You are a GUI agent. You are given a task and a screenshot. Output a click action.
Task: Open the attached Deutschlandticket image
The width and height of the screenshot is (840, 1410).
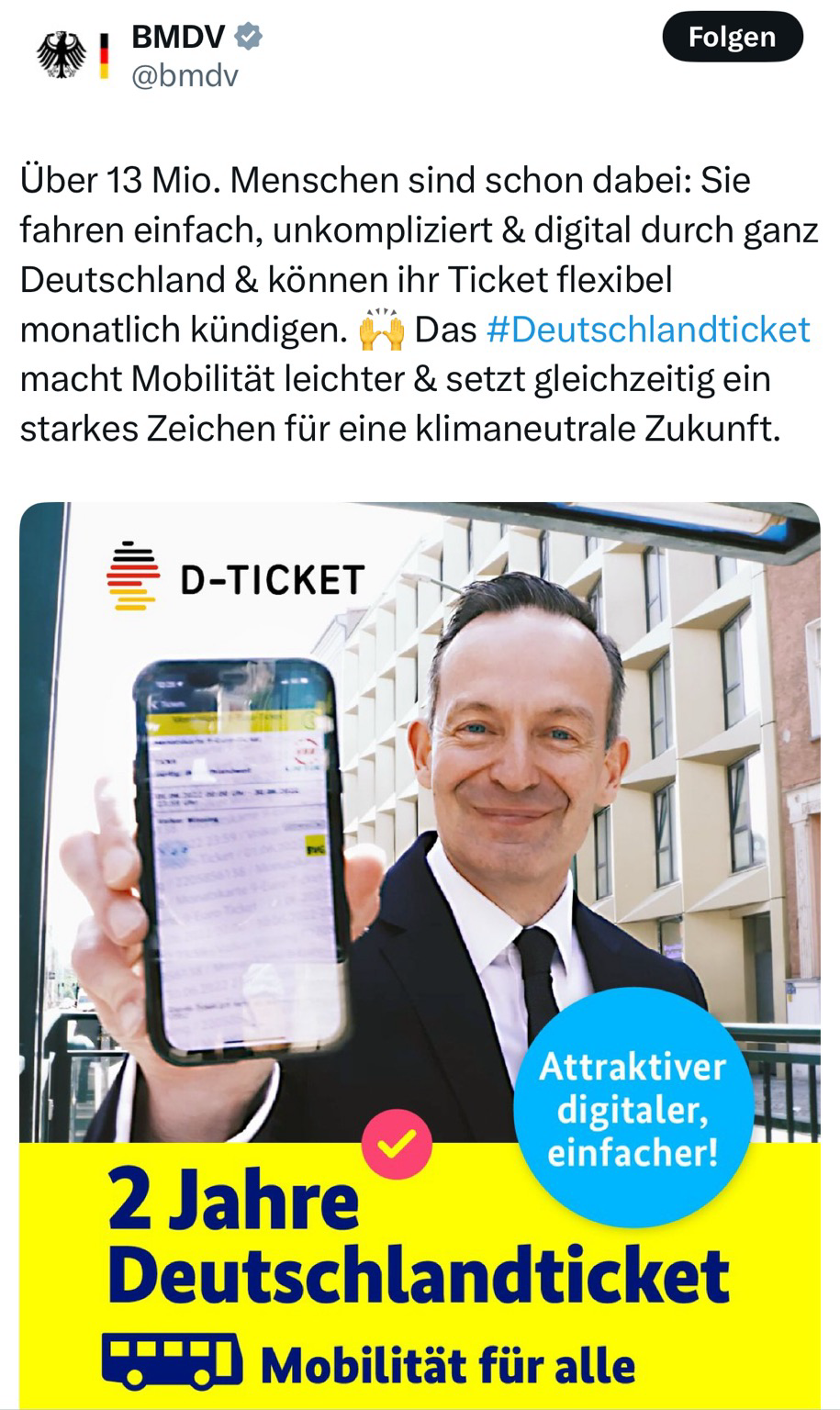[x=420, y=956]
